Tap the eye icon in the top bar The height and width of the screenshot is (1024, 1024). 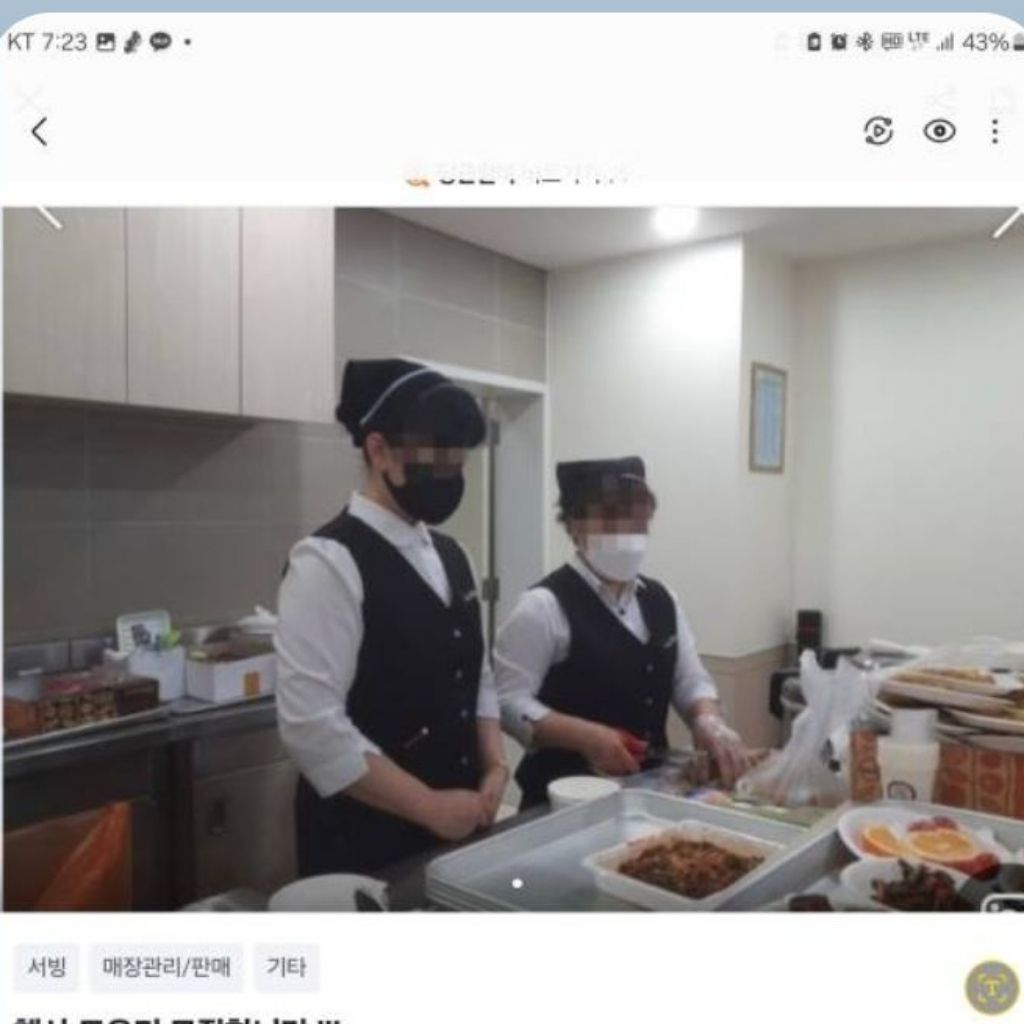tap(939, 131)
